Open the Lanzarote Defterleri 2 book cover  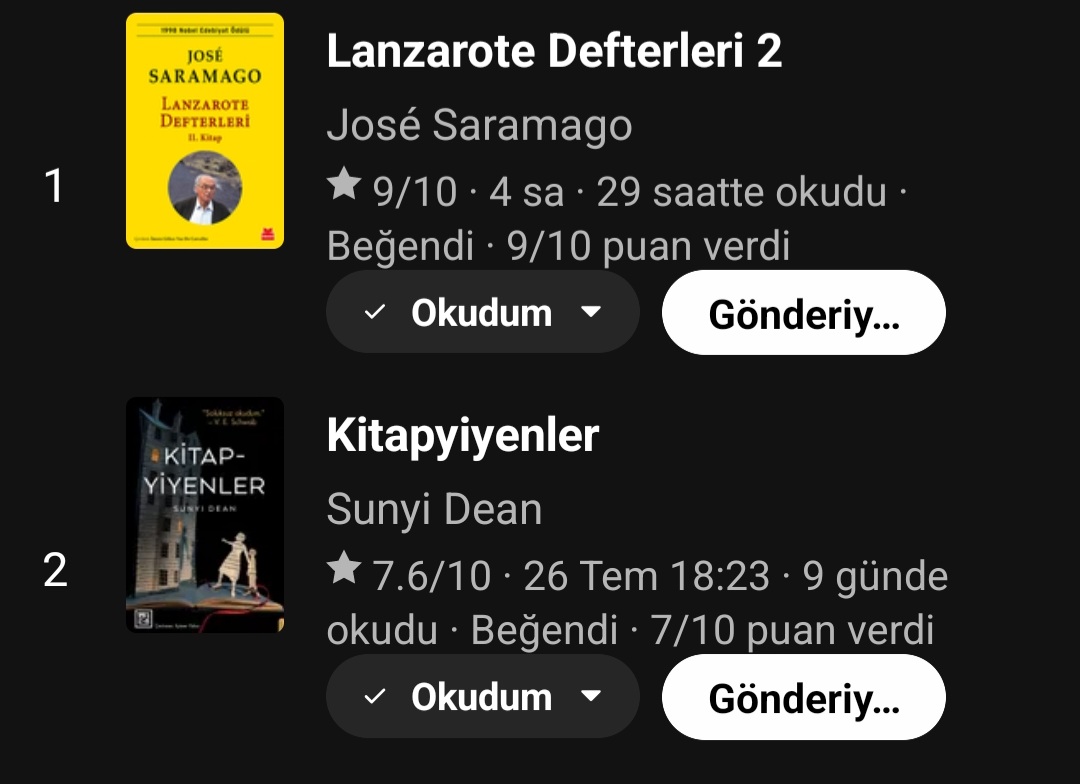(x=205, y=131)
